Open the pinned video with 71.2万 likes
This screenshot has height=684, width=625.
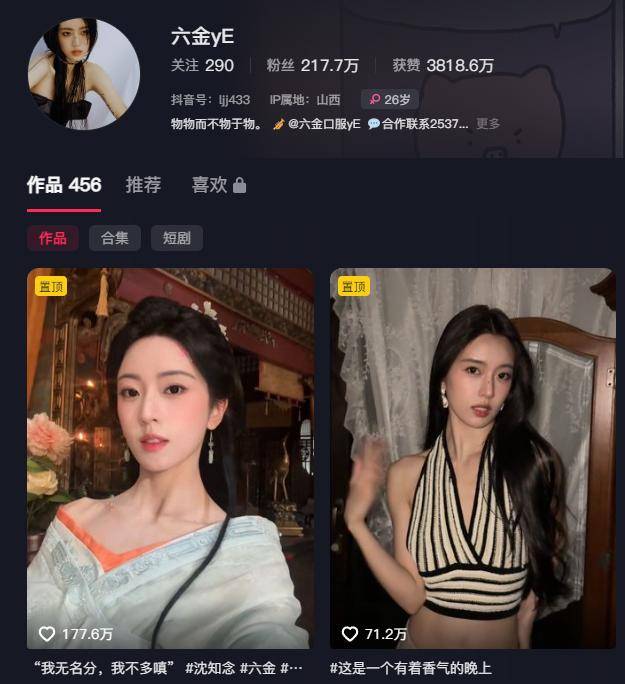[x=472, y=458]
